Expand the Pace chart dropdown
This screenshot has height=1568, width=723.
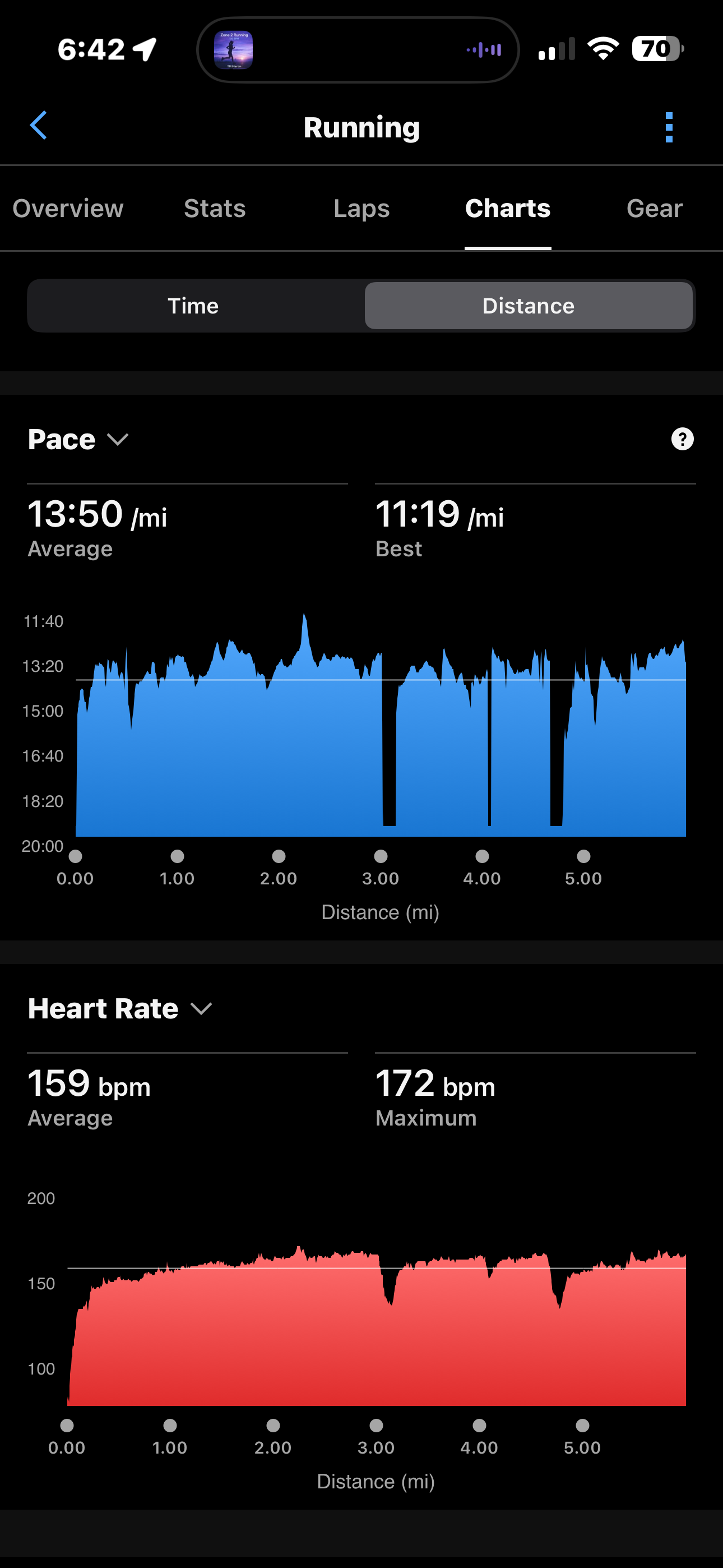[x=78, y=440]
